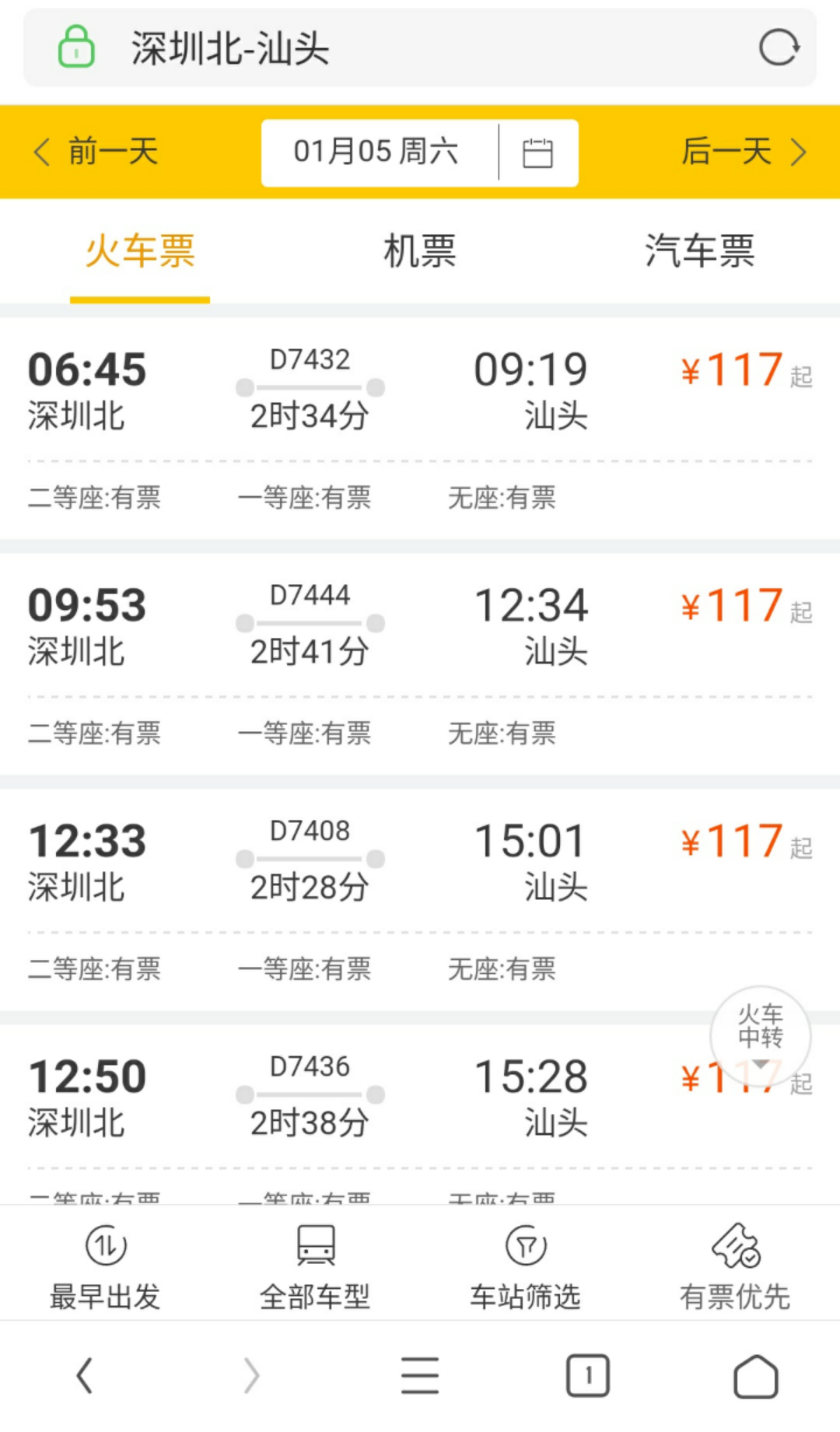Open the date picker showing 01月05 周六

(419, 152)
